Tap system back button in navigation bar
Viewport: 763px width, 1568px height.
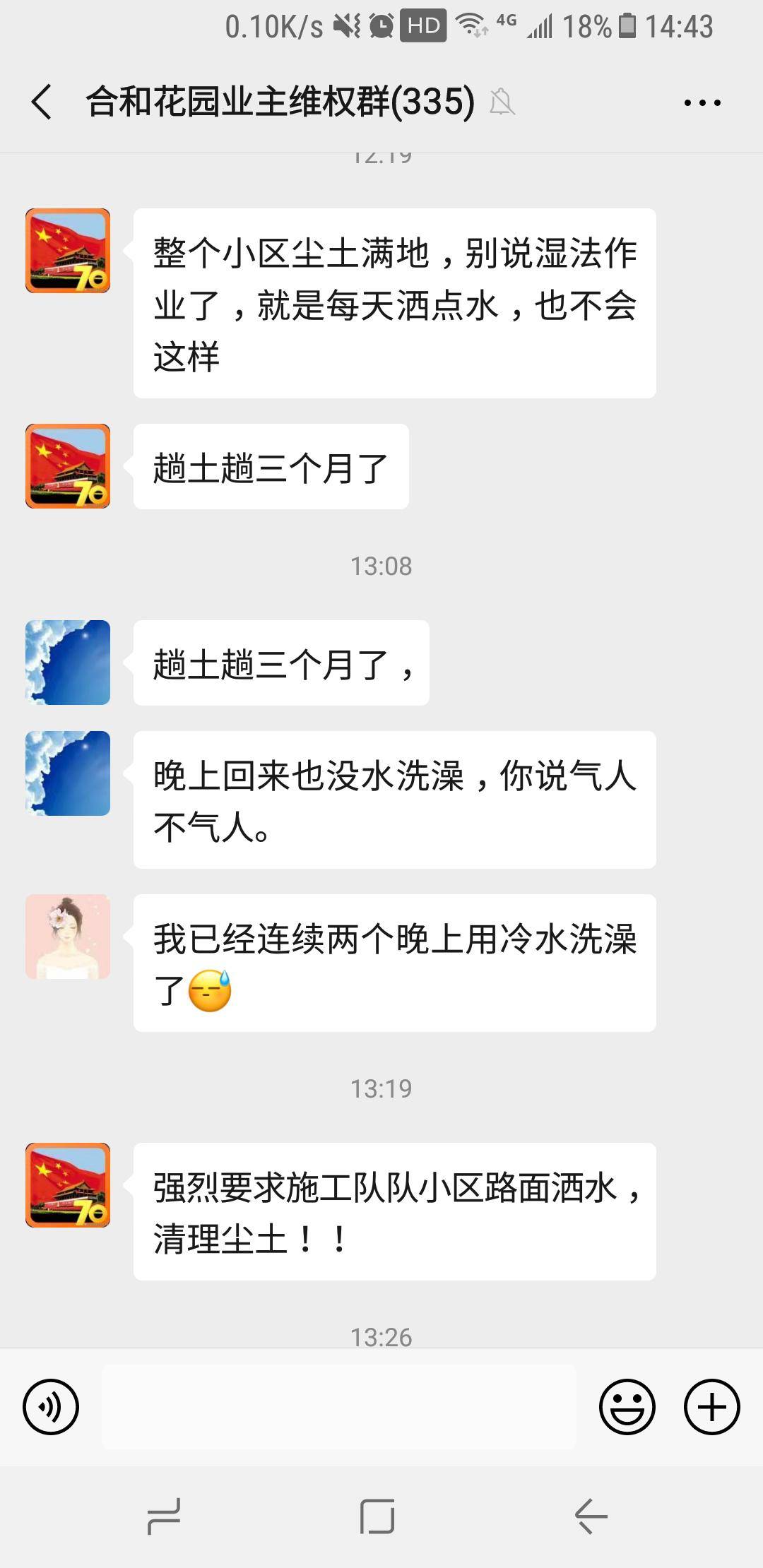pyautogui.click(x=591, y=1516)
